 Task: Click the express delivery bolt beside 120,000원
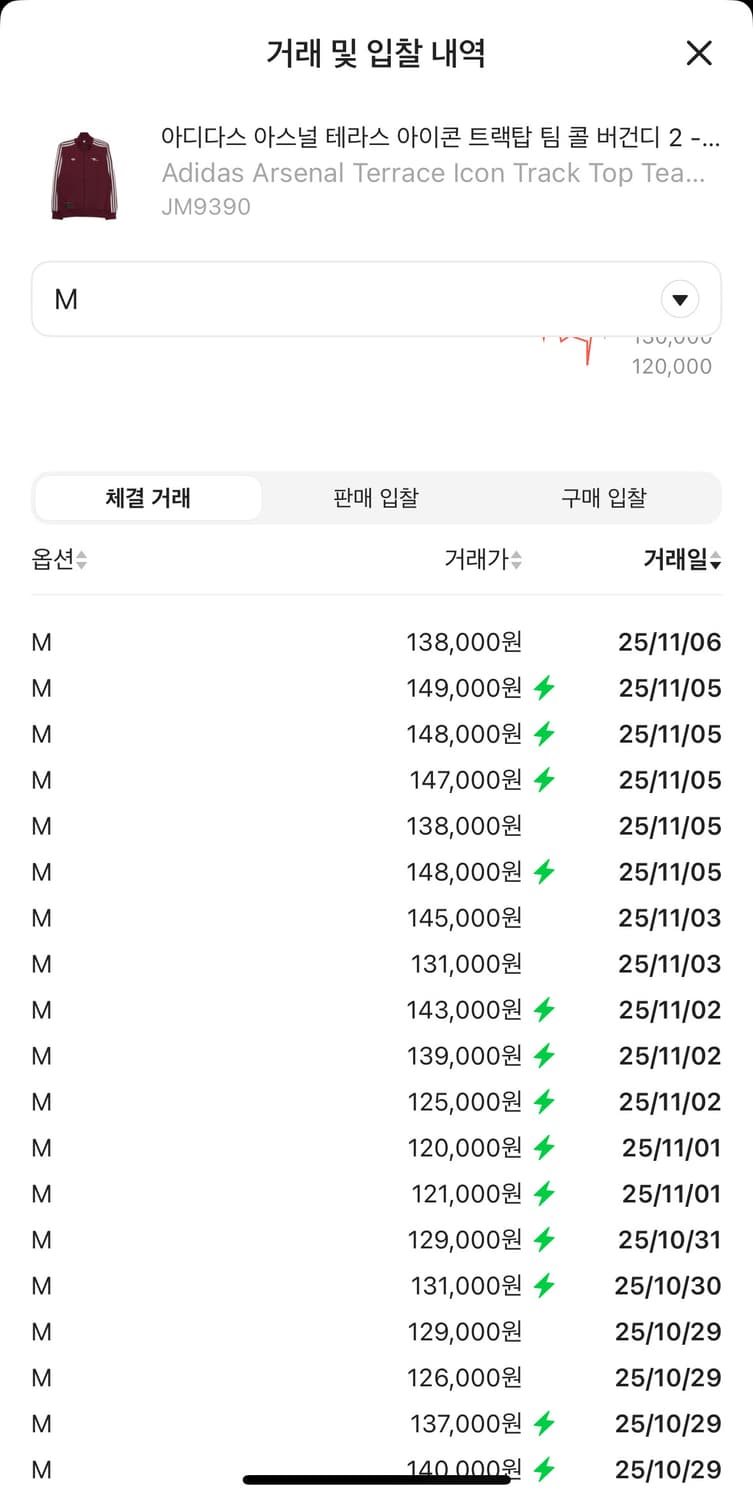pyautogui.click(x=545, y=1147)
